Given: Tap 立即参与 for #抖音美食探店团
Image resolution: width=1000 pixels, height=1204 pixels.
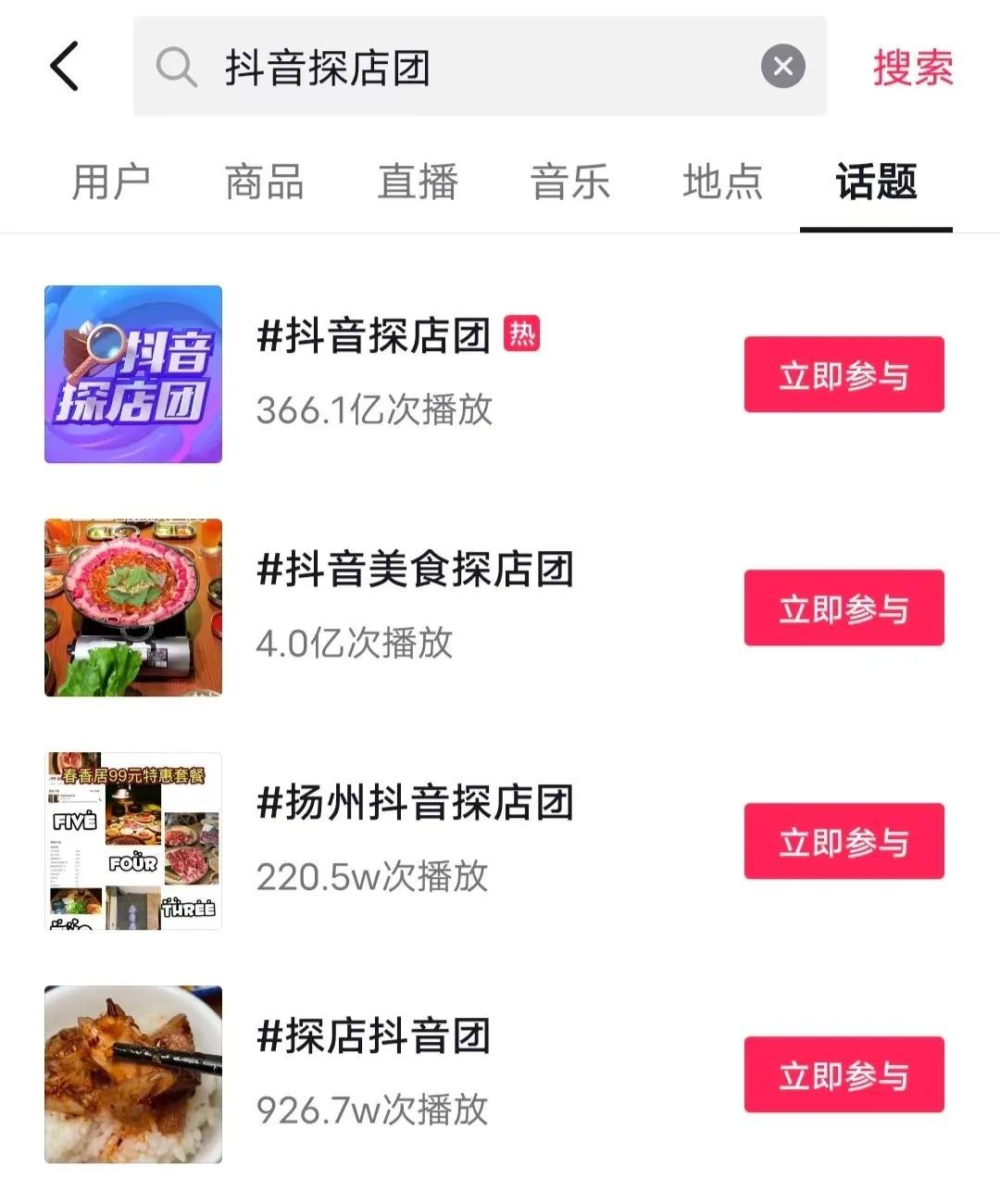Looking at the screenshot, I should 844,608.
